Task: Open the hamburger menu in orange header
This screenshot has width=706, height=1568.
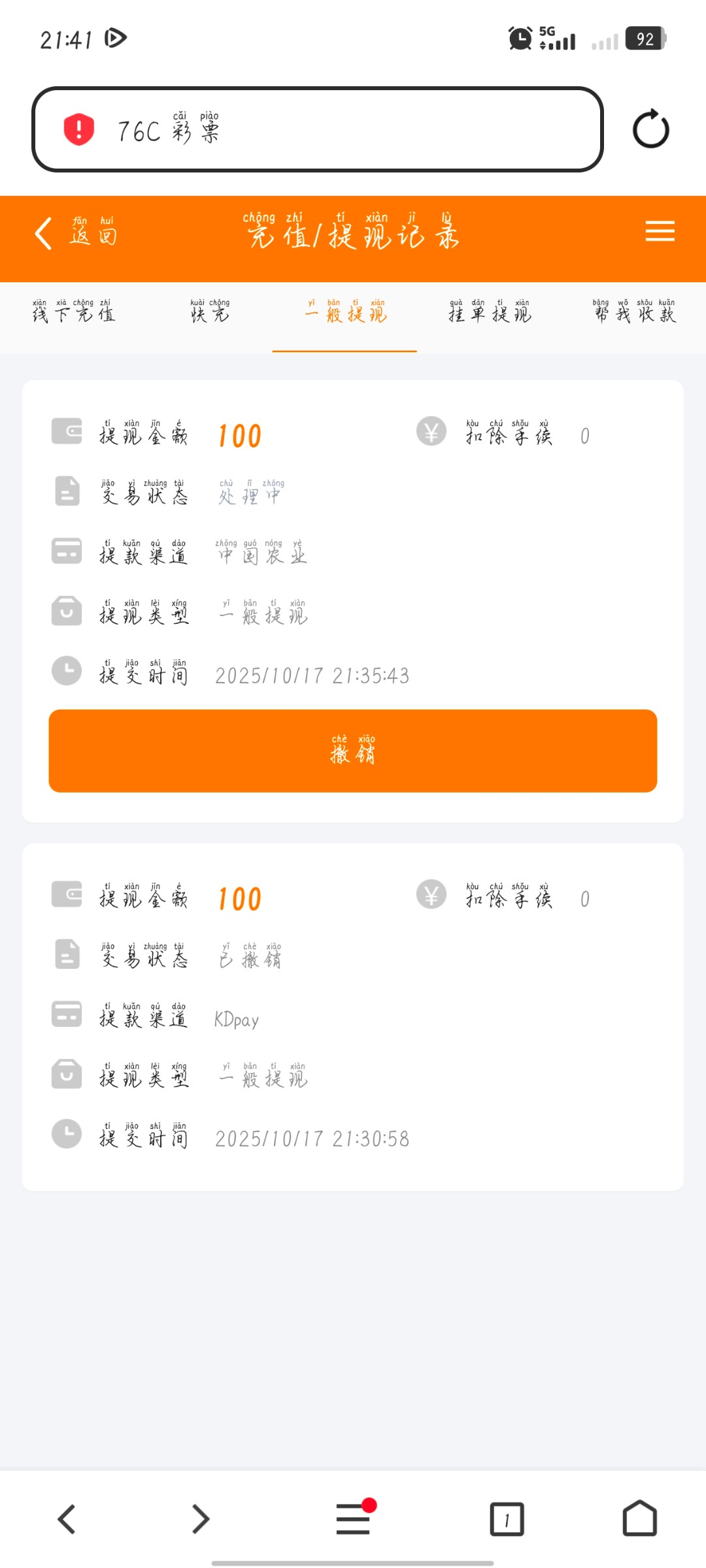Action: 660,231
